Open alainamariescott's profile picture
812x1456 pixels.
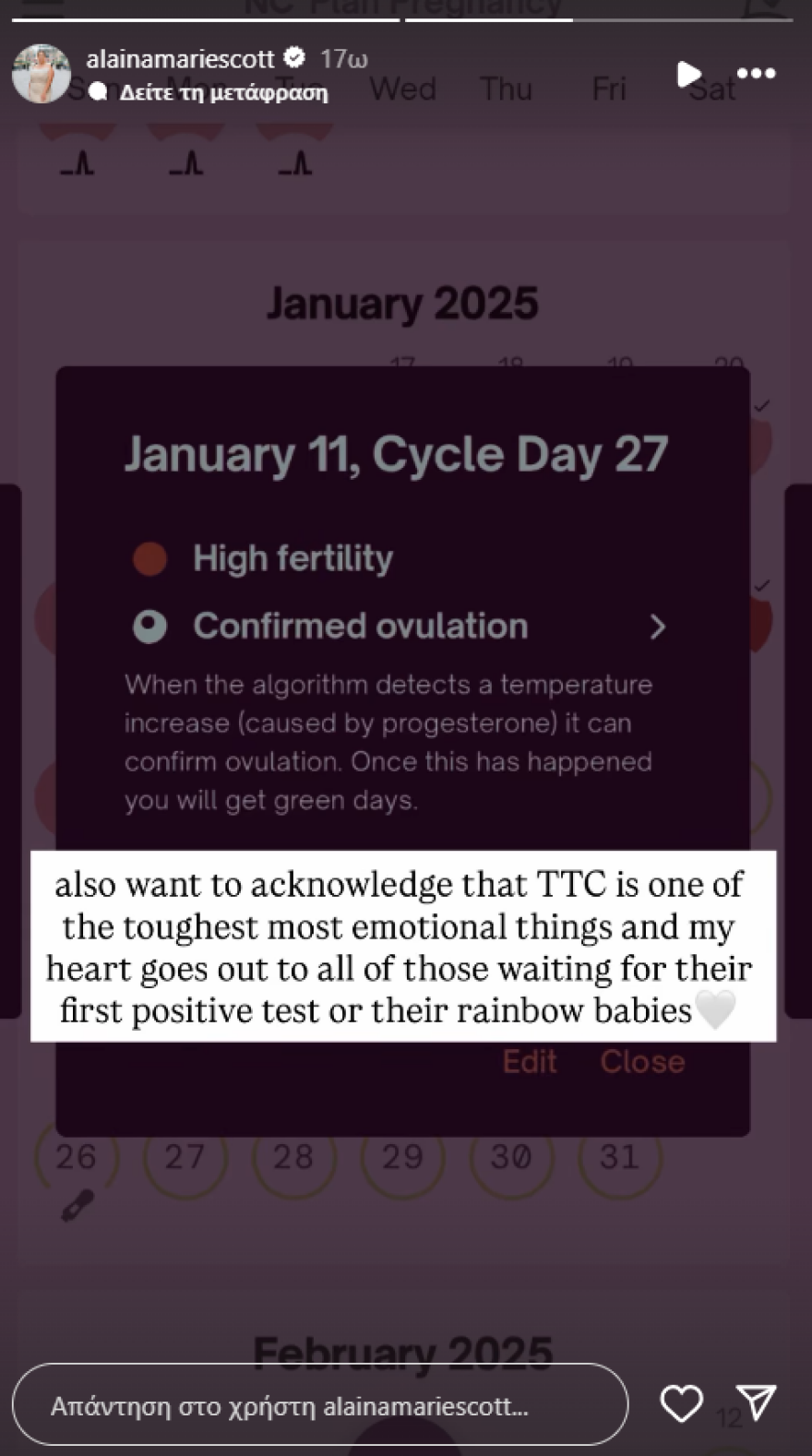[x=42, y=74]
